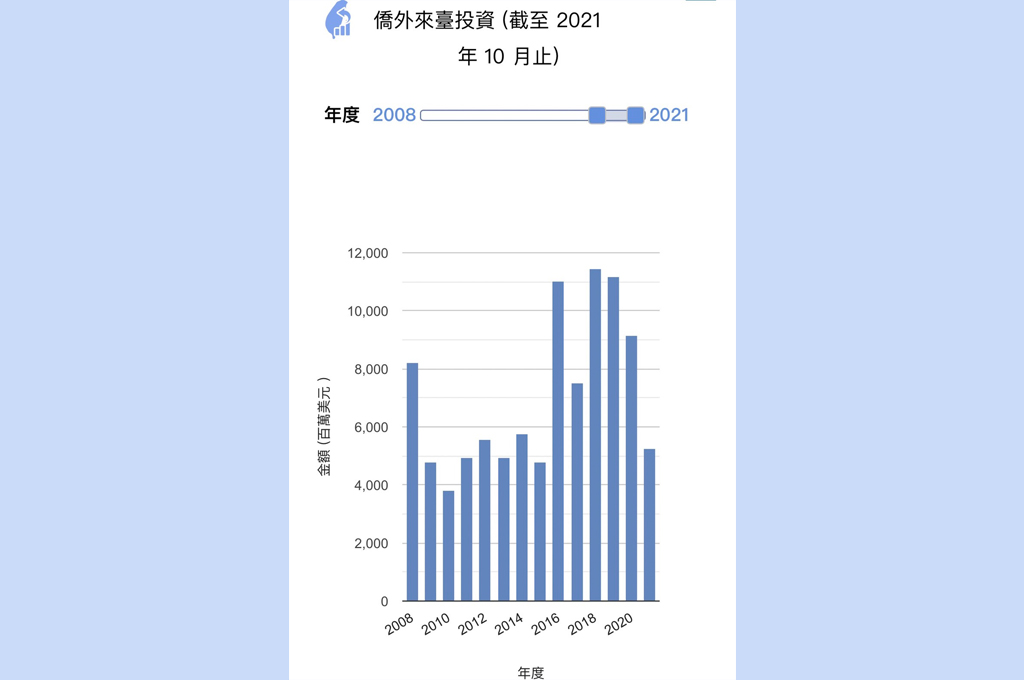Tap the end-year handle of the 年度 slider

635,115
